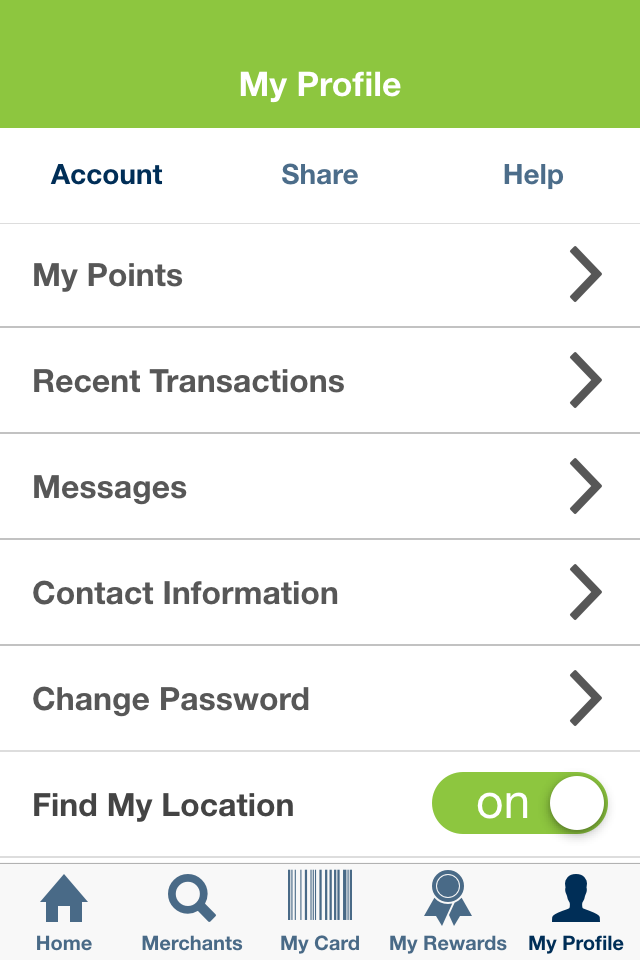Open the Merchants tab
The image size is (640, 960).
(192, 912)
